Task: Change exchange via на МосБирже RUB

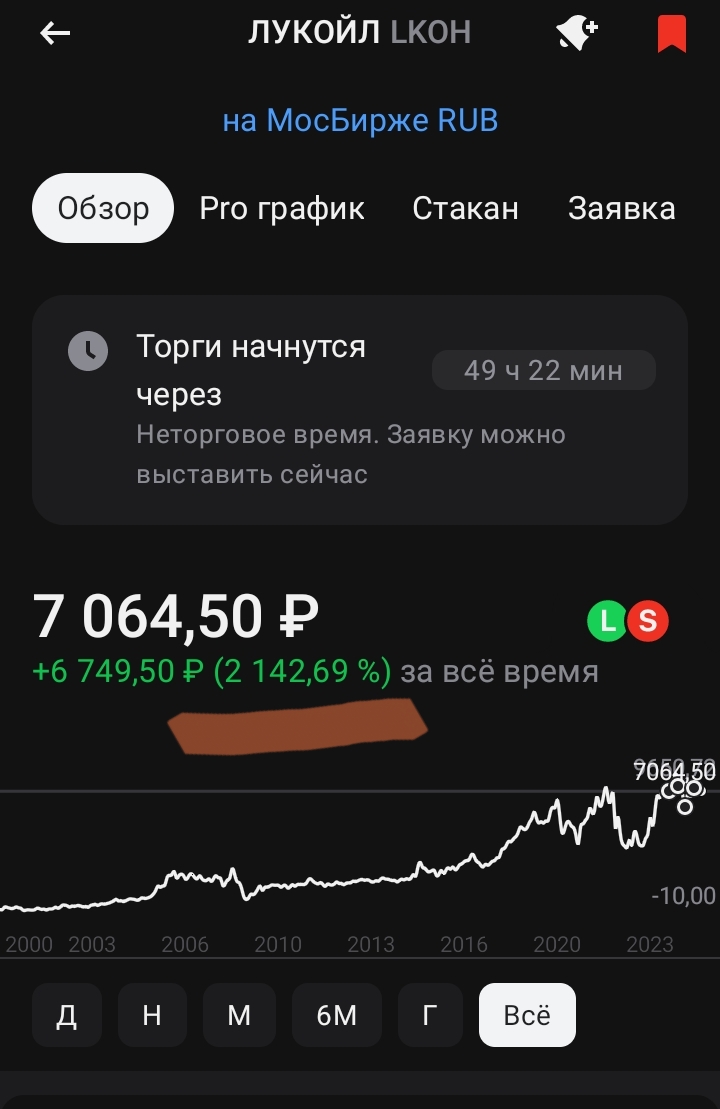Action: click(360, 121)
